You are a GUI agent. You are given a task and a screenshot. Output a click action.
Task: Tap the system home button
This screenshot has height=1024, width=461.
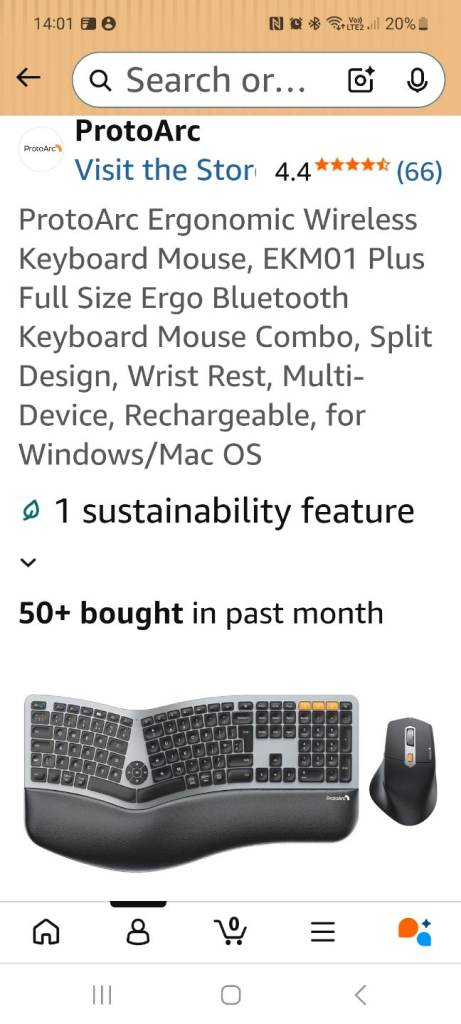pyautogui.click(x=230, y=995)
